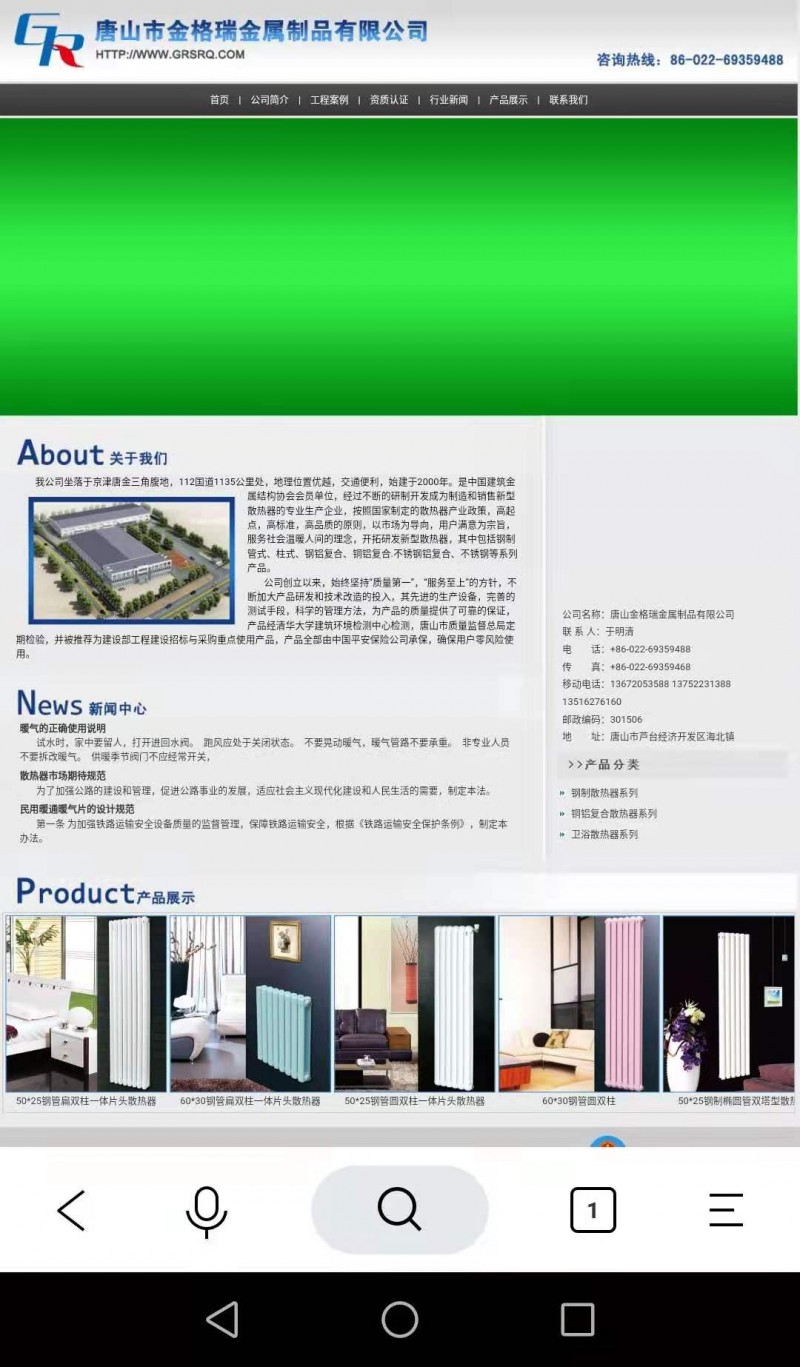Open 联系我们 page
The height and width of the screenshot is (1367, 800).
pyautogui.click(x=568, y=100)
